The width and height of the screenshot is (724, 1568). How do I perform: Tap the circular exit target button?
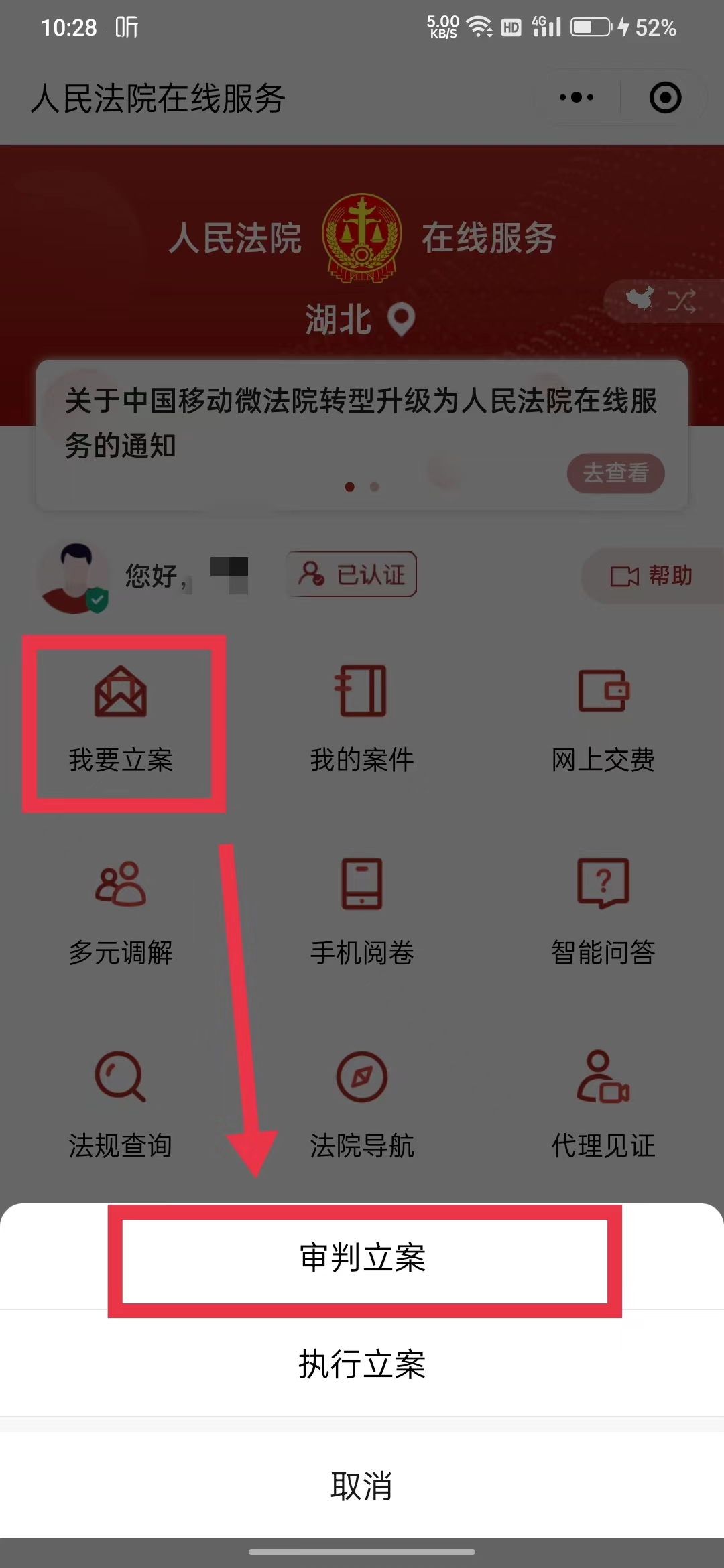[665, 97]
